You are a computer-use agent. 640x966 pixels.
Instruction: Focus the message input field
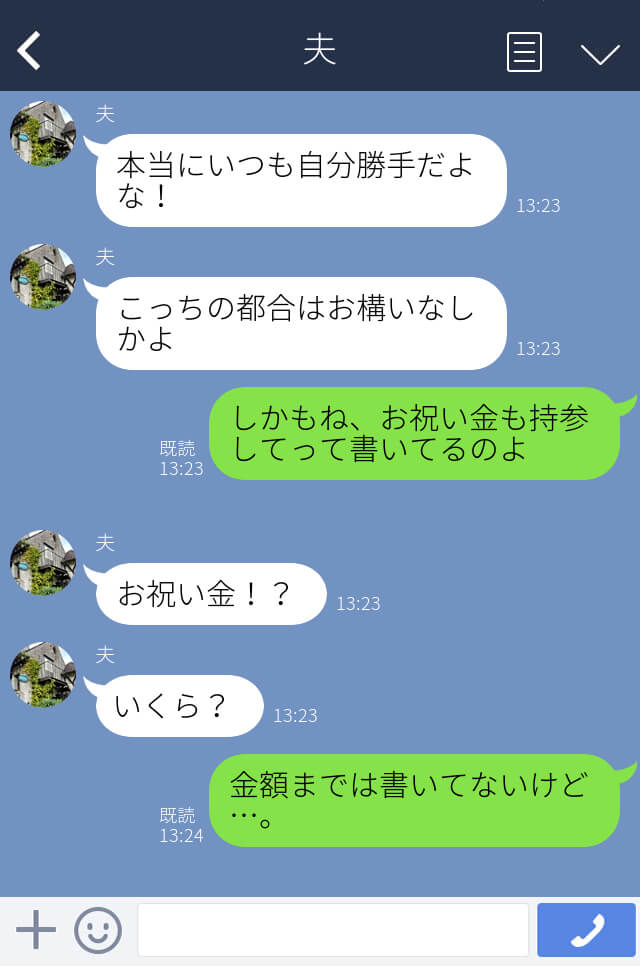[332, 930]
